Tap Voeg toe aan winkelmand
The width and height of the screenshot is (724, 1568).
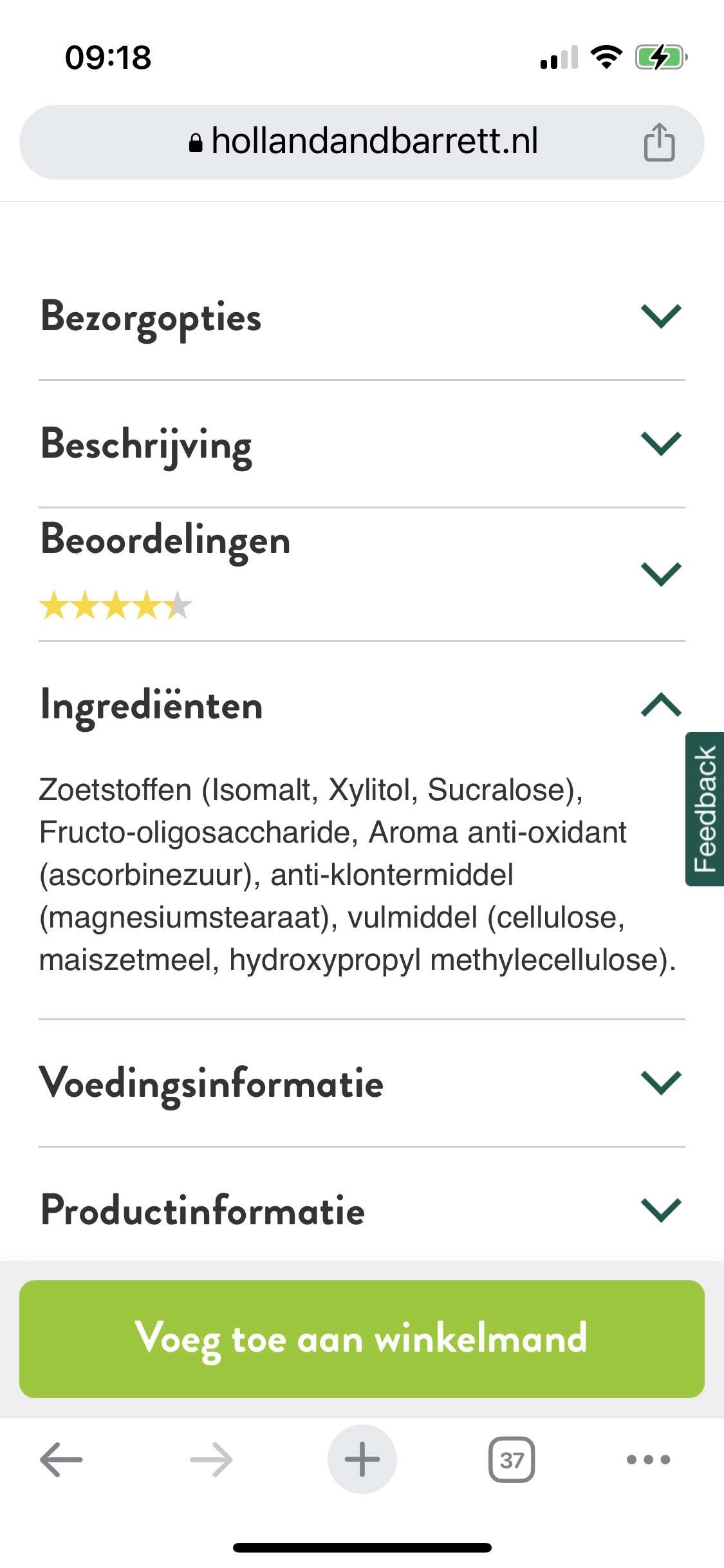362,1339
